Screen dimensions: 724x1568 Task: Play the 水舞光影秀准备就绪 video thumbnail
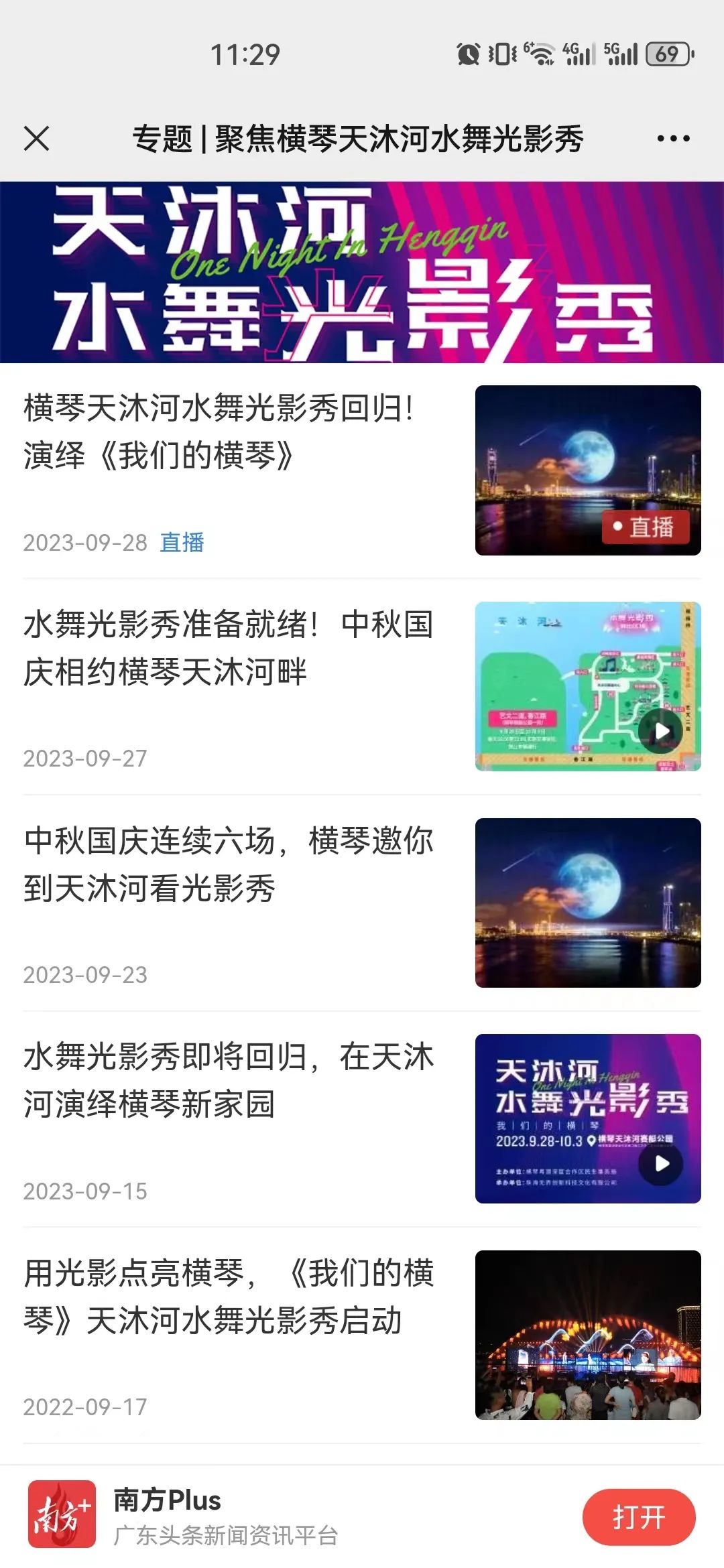coord(663,732)
